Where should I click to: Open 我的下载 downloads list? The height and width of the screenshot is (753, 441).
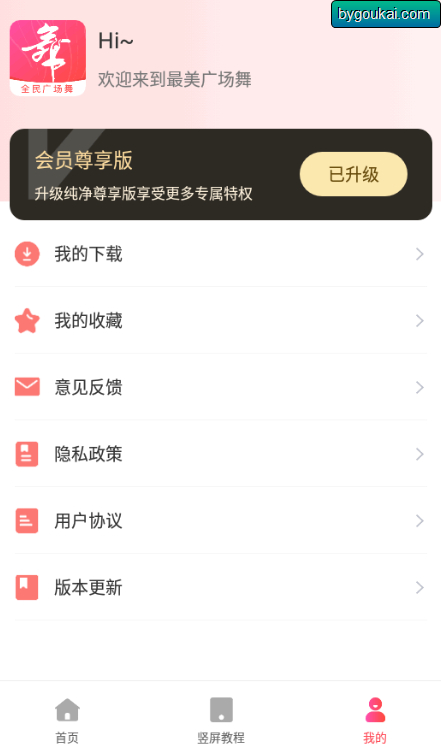(220, 254)
